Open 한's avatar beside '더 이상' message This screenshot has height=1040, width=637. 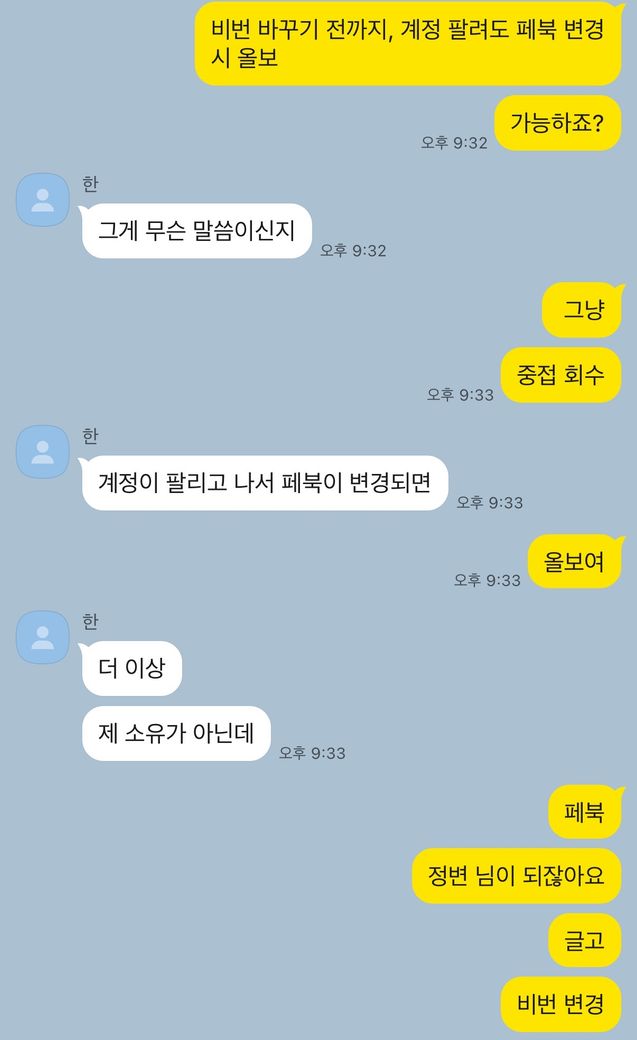click(42, 637)
